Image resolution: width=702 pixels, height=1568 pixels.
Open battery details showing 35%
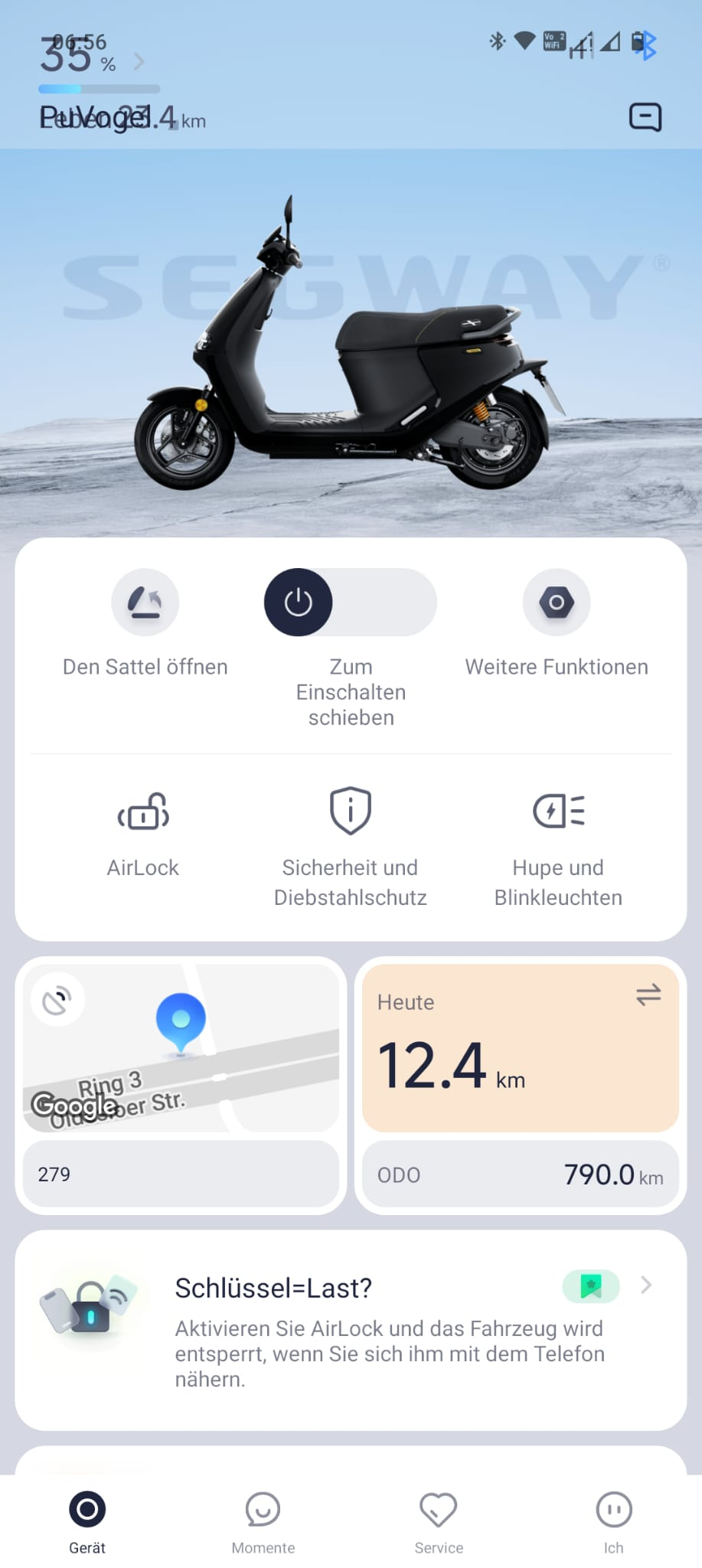point(92,61)
